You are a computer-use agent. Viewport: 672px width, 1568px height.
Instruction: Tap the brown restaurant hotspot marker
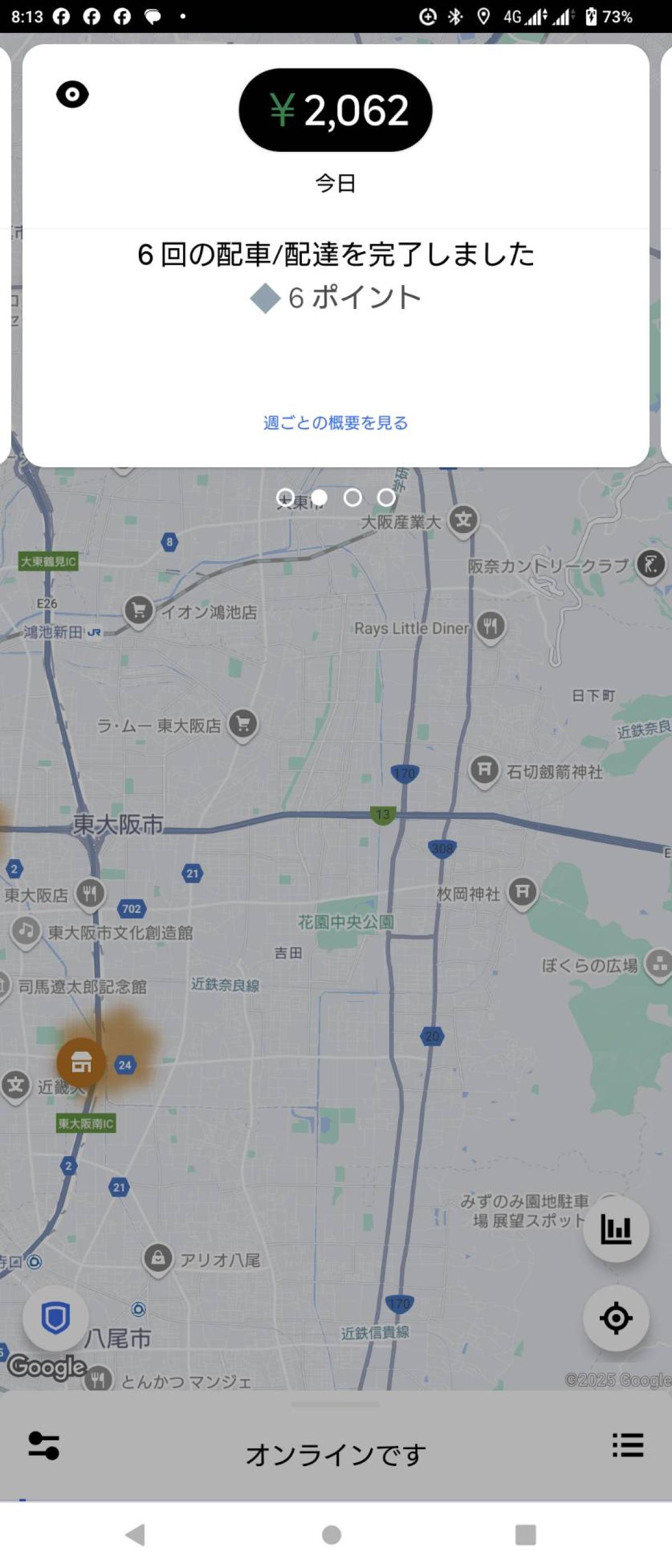[82, 1063]
